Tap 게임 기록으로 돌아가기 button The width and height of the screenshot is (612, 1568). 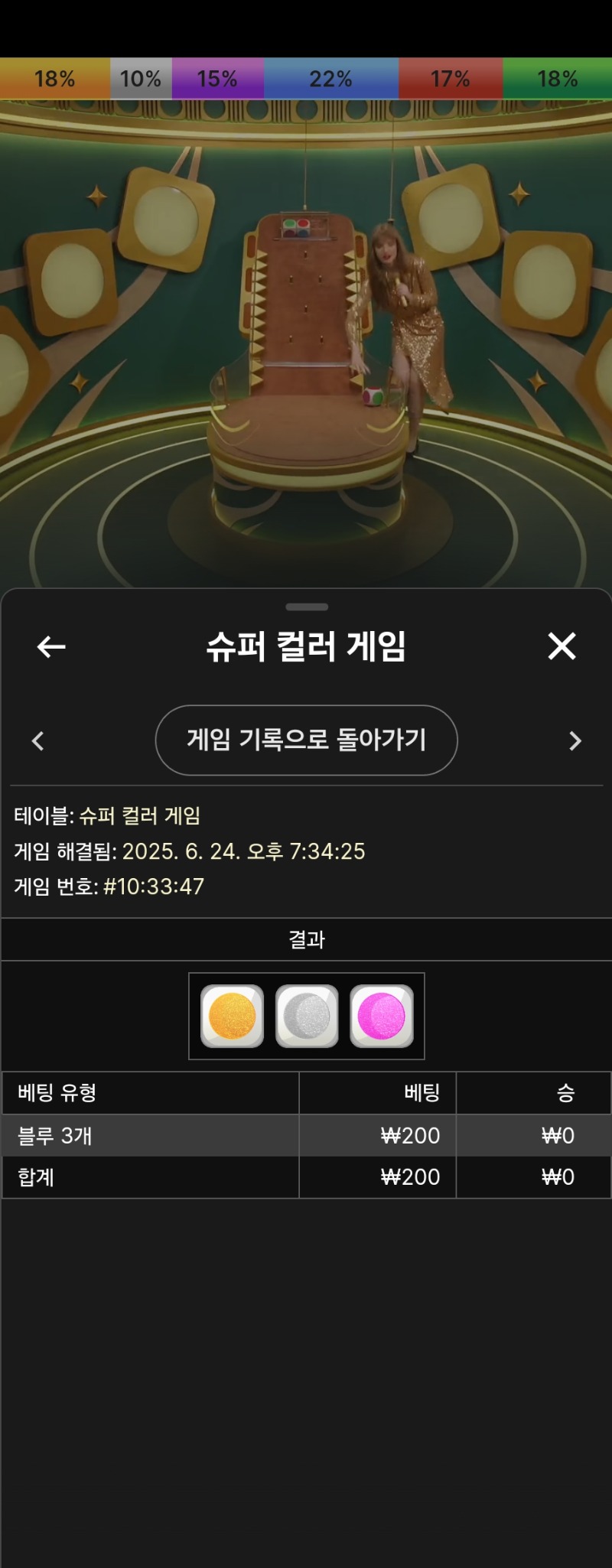point(306,740)
